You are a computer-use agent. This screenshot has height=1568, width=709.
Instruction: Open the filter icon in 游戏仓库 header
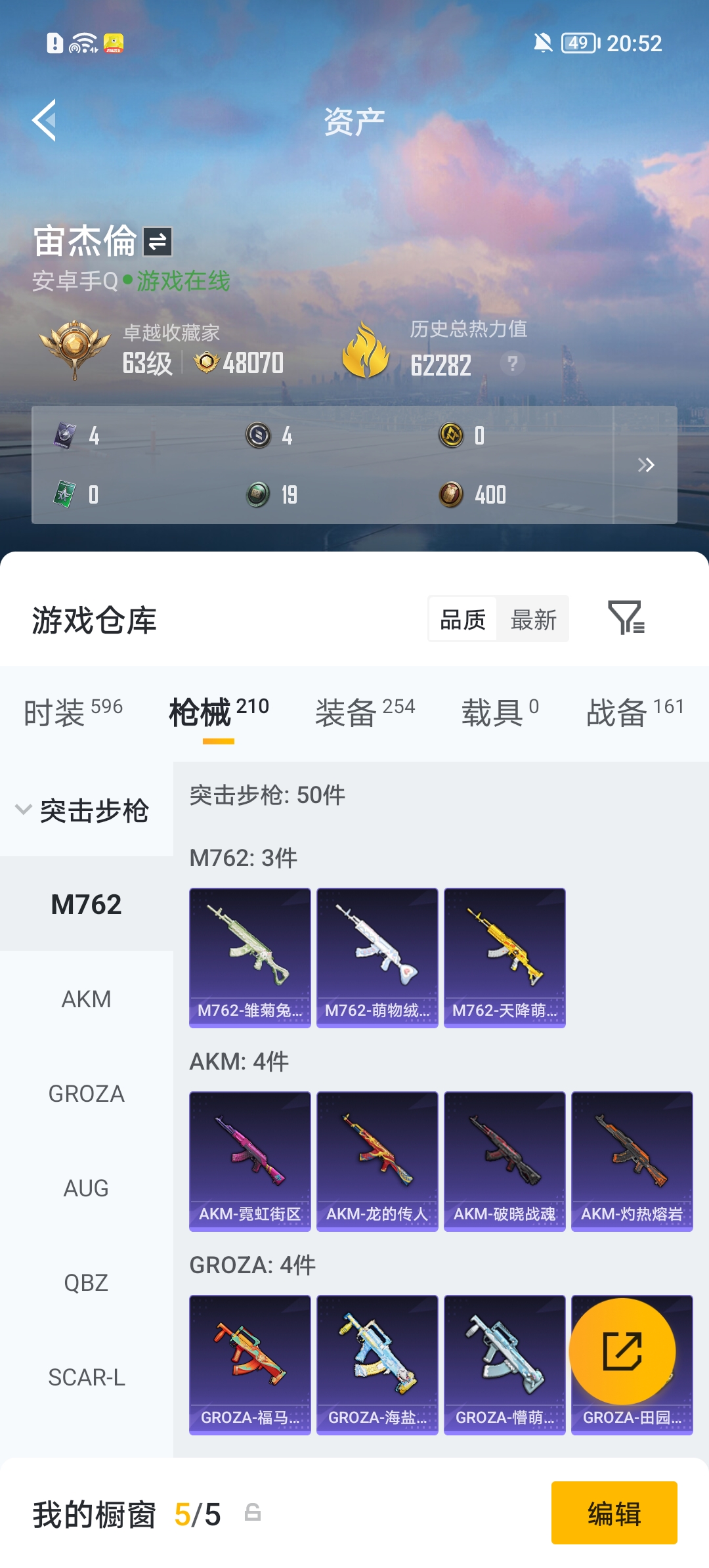click(x=628, y=619)
